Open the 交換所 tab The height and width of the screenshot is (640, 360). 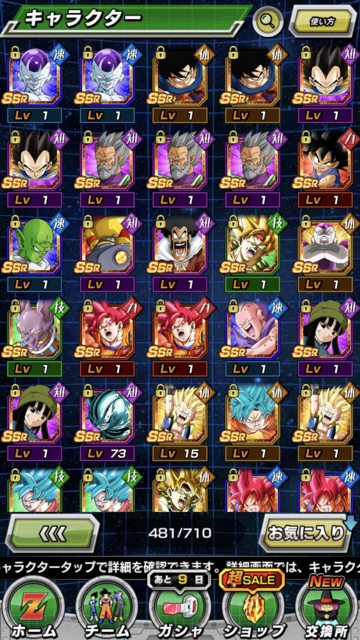(327, 609)
